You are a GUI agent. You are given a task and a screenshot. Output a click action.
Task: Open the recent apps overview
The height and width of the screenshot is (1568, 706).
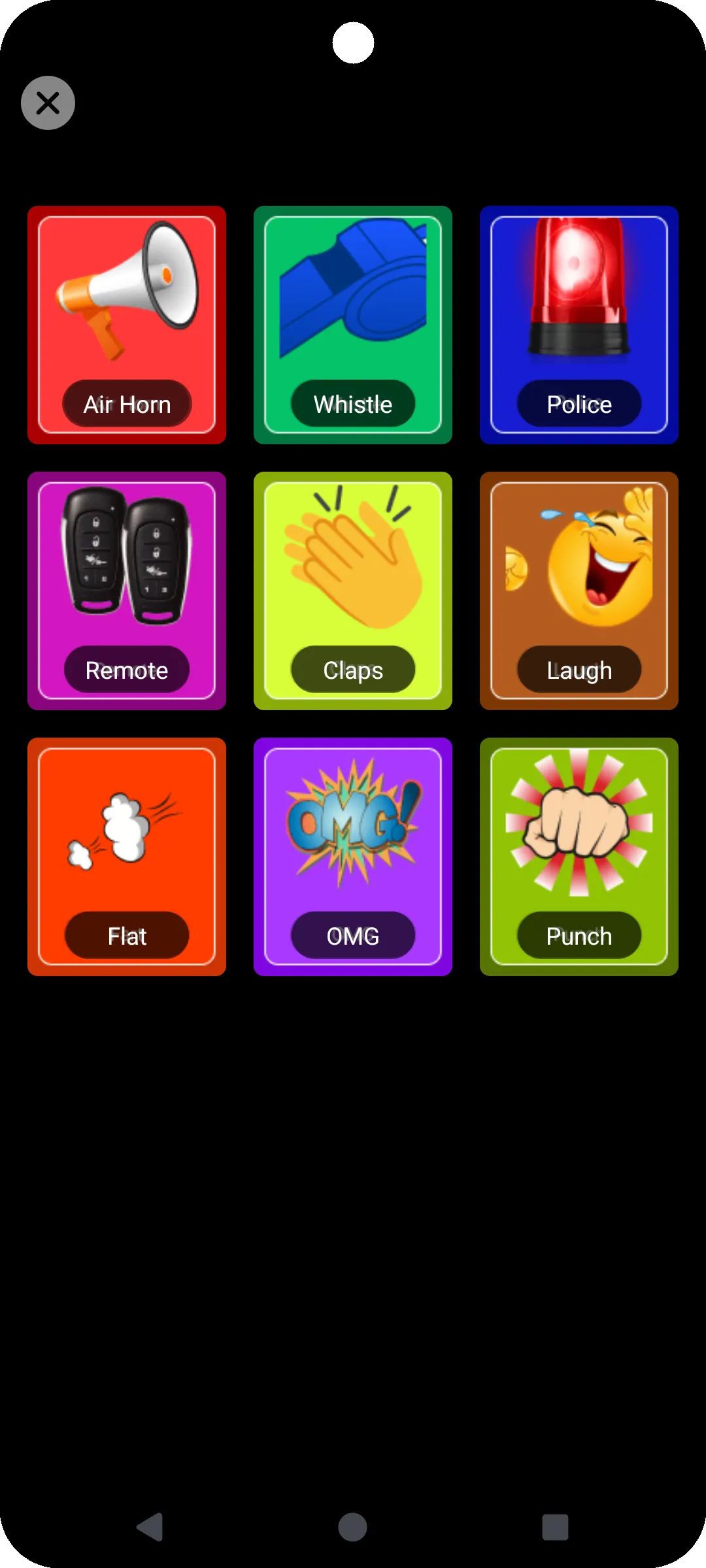coord(554,1527)
